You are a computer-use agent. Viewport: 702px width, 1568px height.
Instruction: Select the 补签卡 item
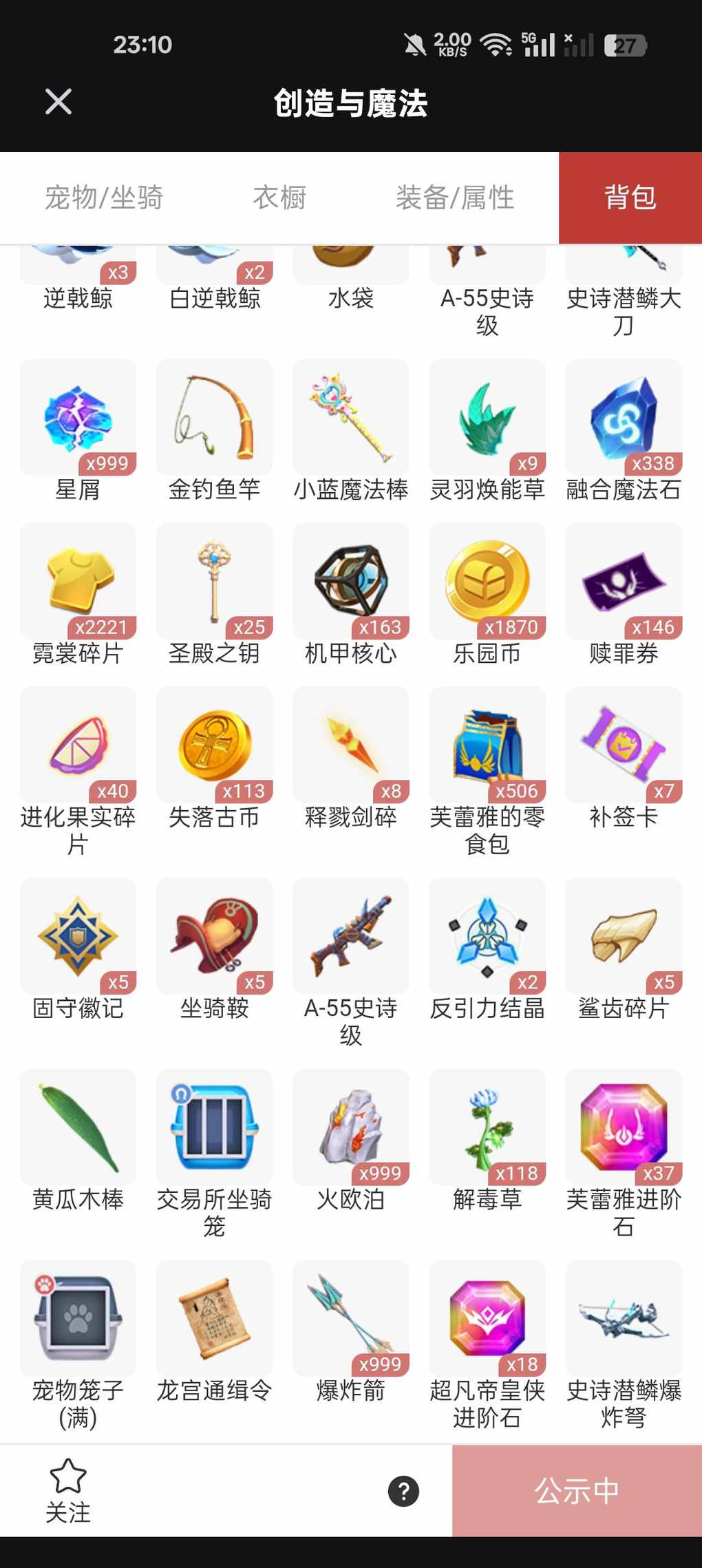click(624, 745)
